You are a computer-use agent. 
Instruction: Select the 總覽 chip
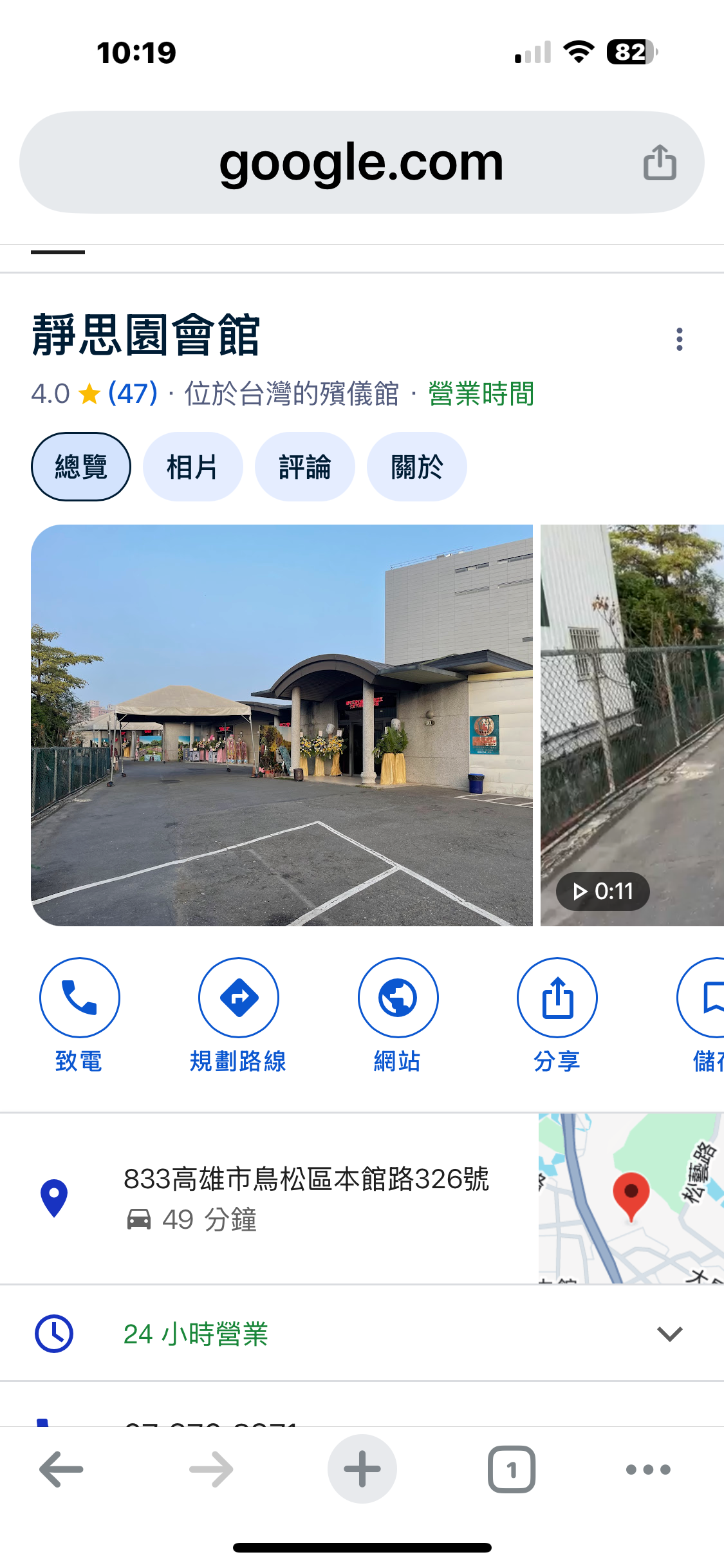[81, 467]
